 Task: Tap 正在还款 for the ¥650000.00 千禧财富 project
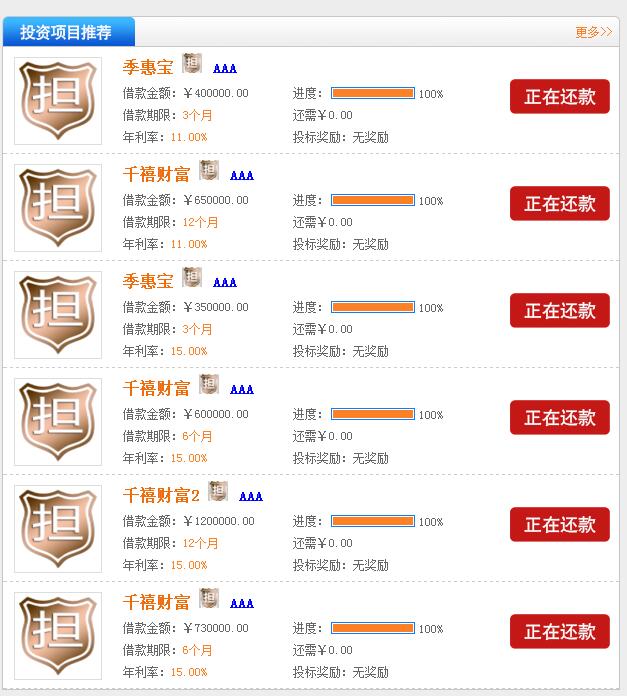click(559, 204)
